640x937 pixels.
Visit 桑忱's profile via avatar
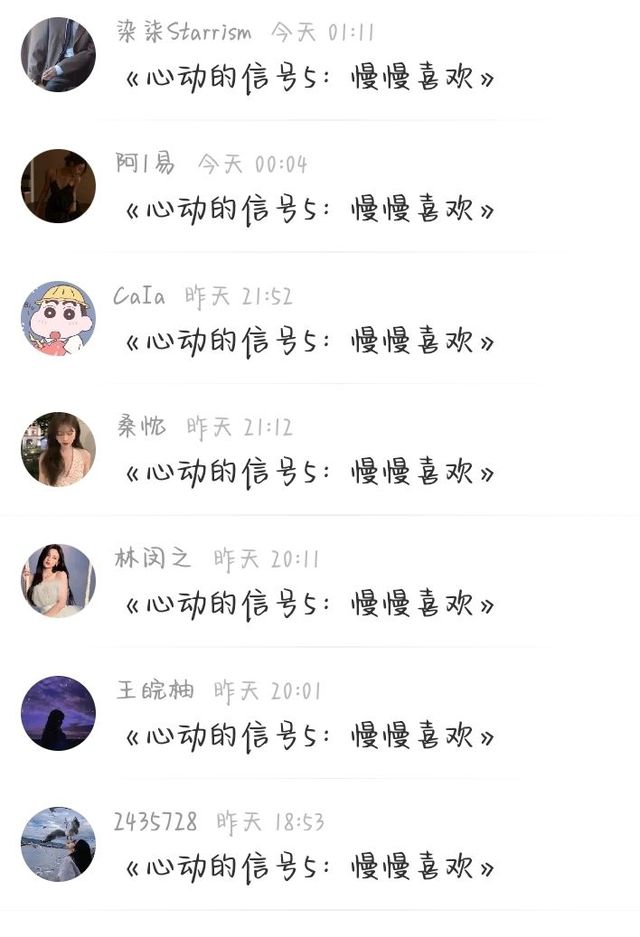pos(58,449)
